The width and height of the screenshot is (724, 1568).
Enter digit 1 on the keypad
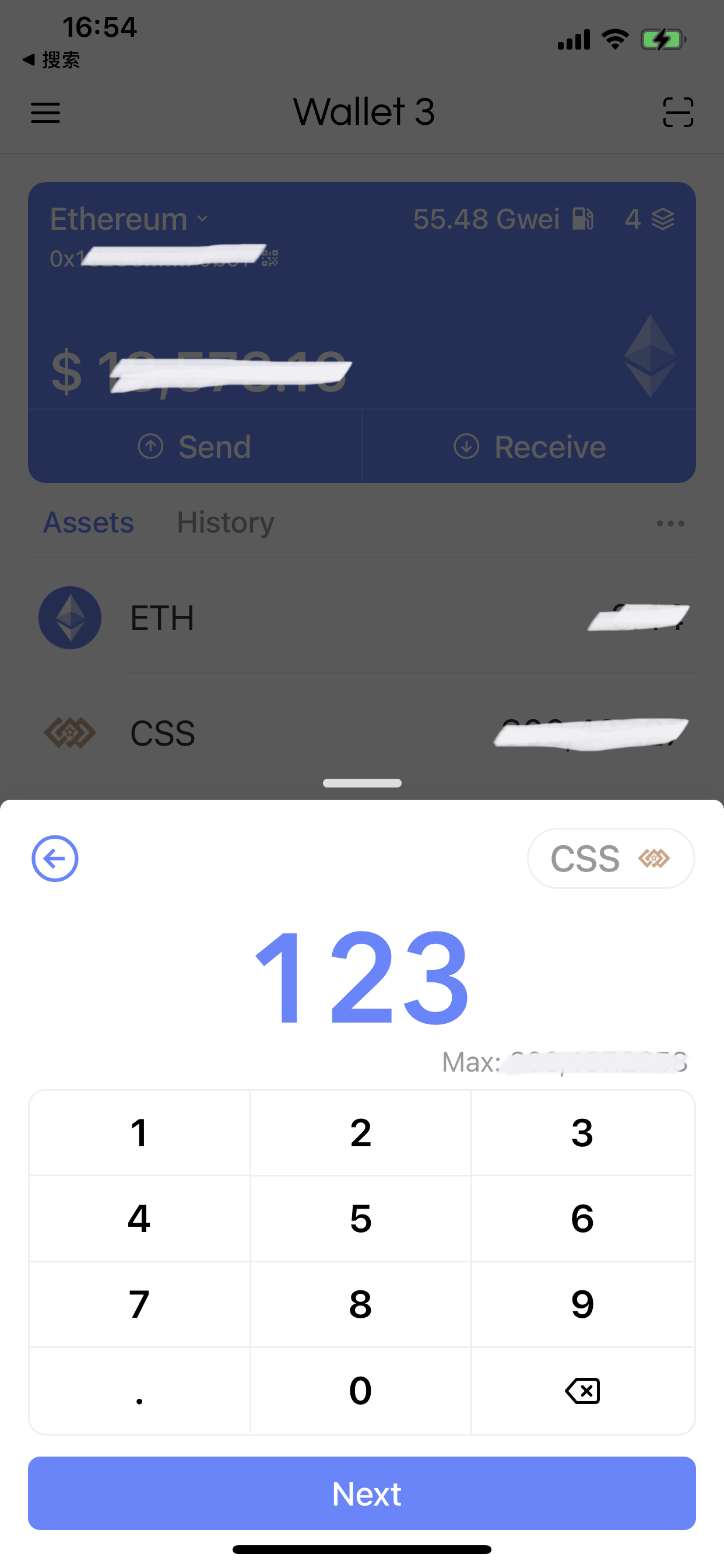[139, 1133]
